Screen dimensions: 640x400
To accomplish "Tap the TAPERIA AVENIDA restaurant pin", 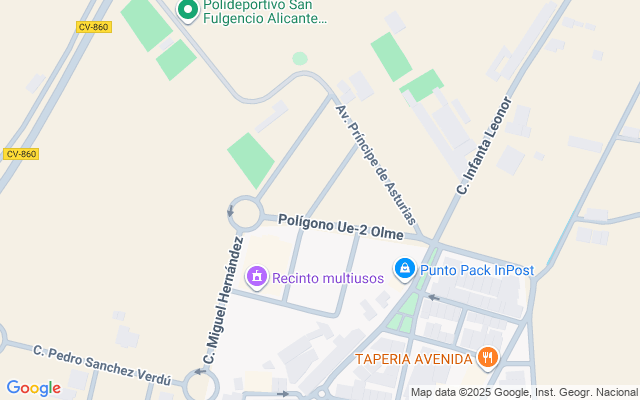I will (487, 357).
